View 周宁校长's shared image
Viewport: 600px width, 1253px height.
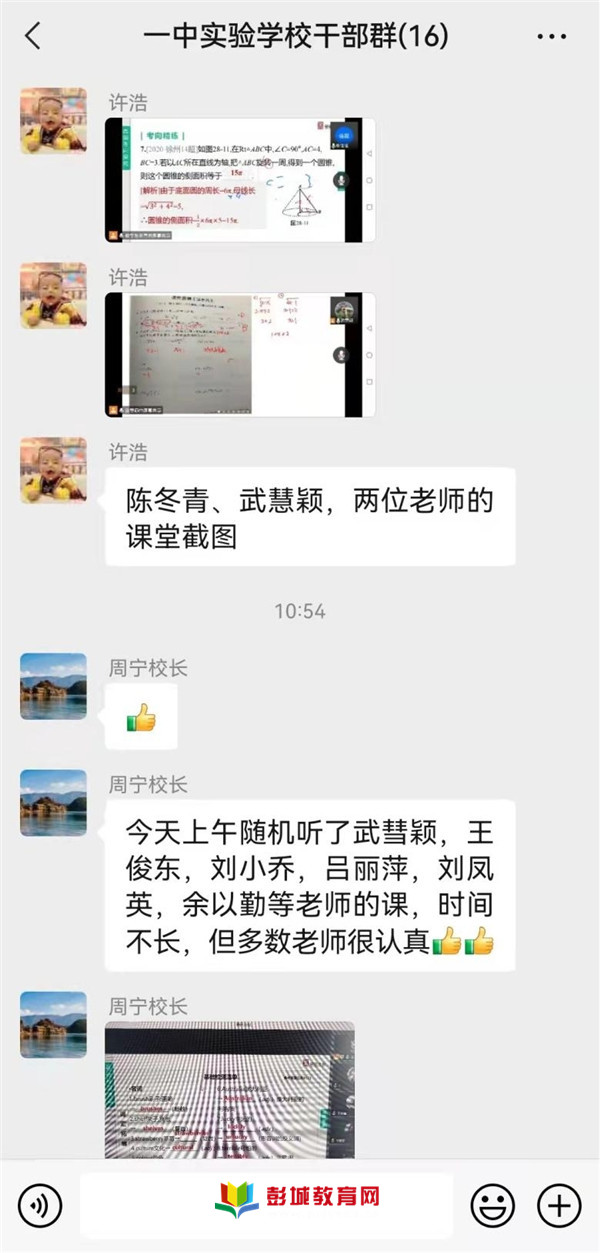229,1088
